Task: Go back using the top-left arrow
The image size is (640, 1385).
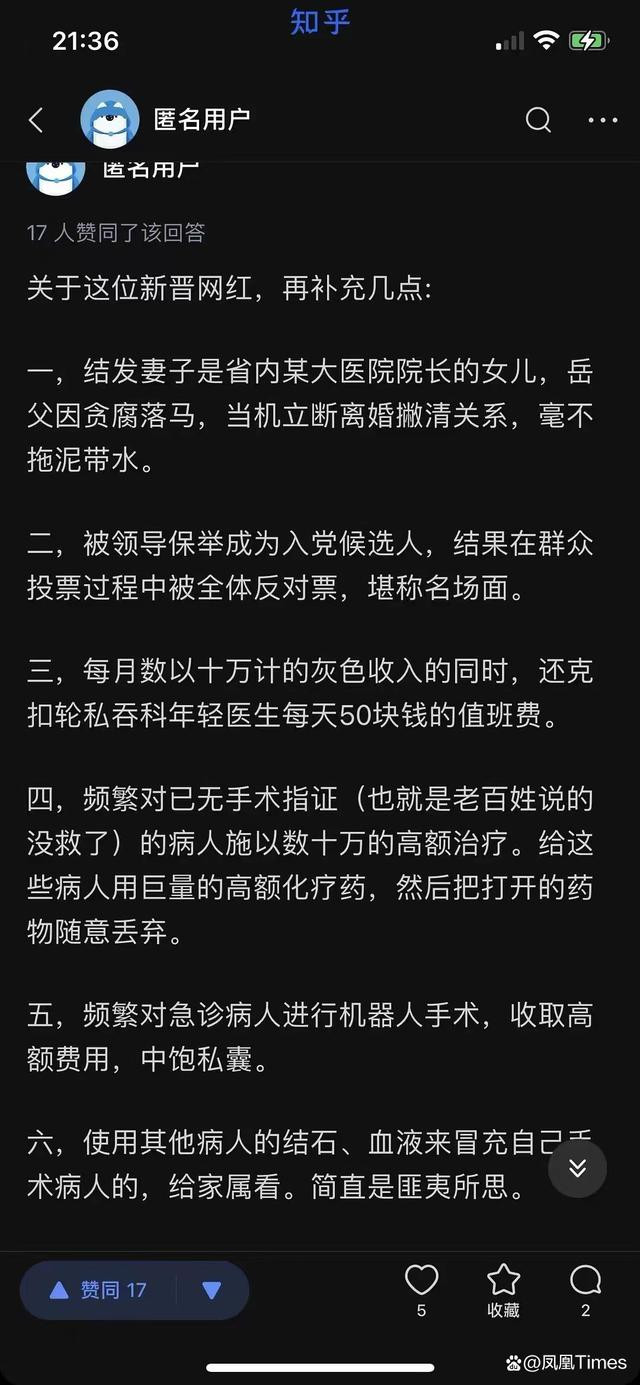Action: point(36,121)
